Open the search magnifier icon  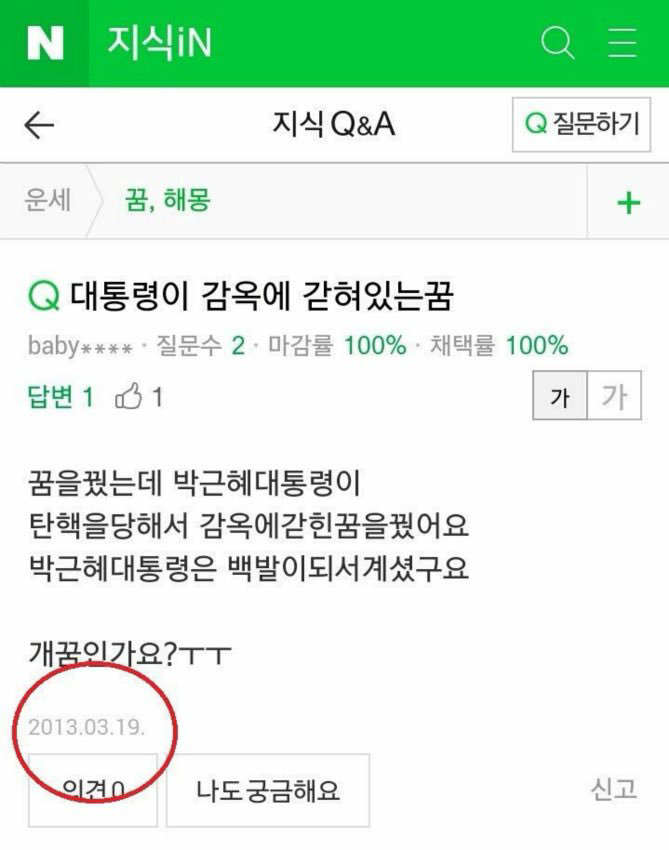click(x=557, y=43)
